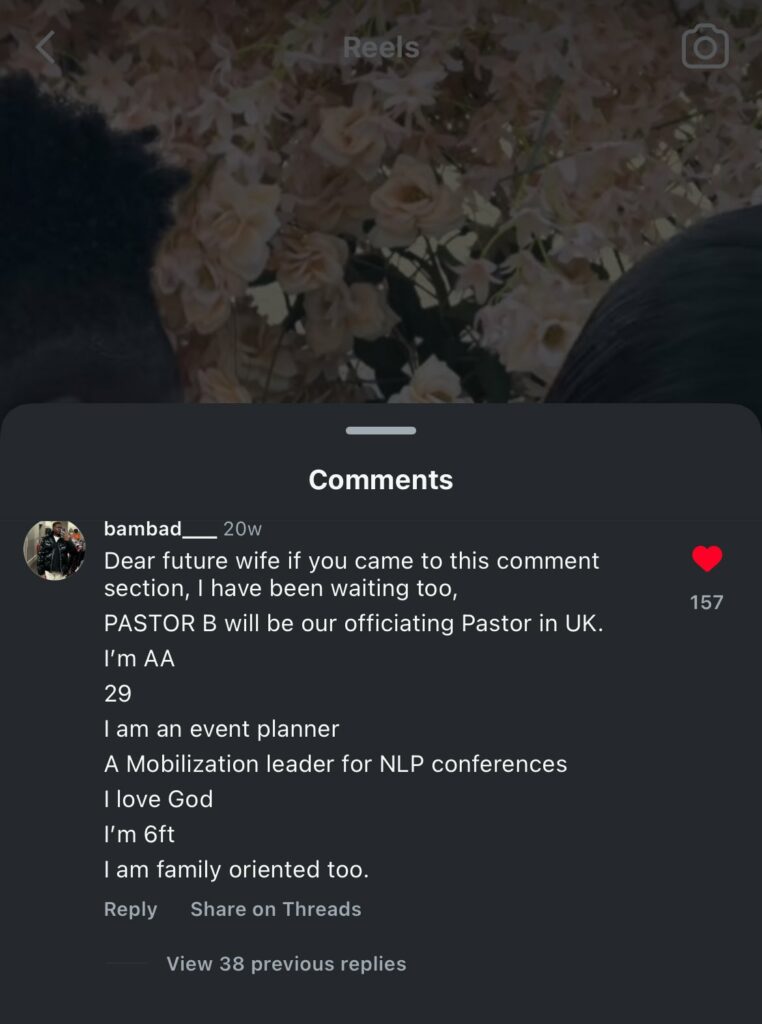762x1024 pixels.
Task: Open bambad___'s profile picture
Action: [x=54, y=550]
